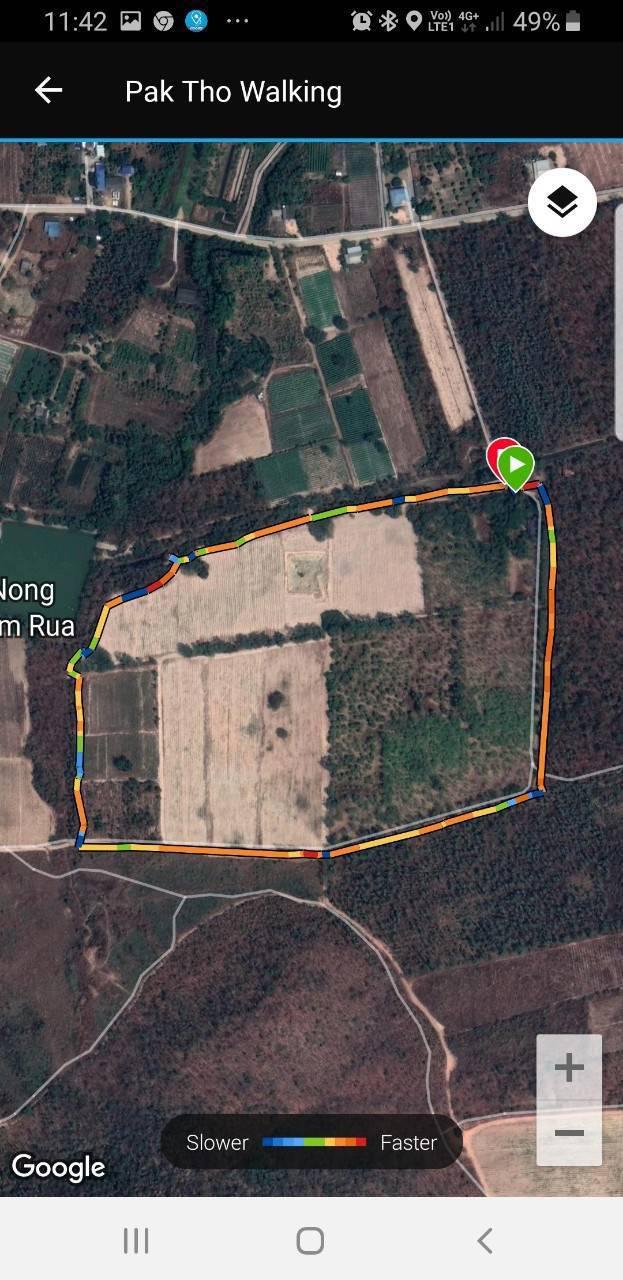
Task: Zoom out of the map
Action: [569, 1133]
